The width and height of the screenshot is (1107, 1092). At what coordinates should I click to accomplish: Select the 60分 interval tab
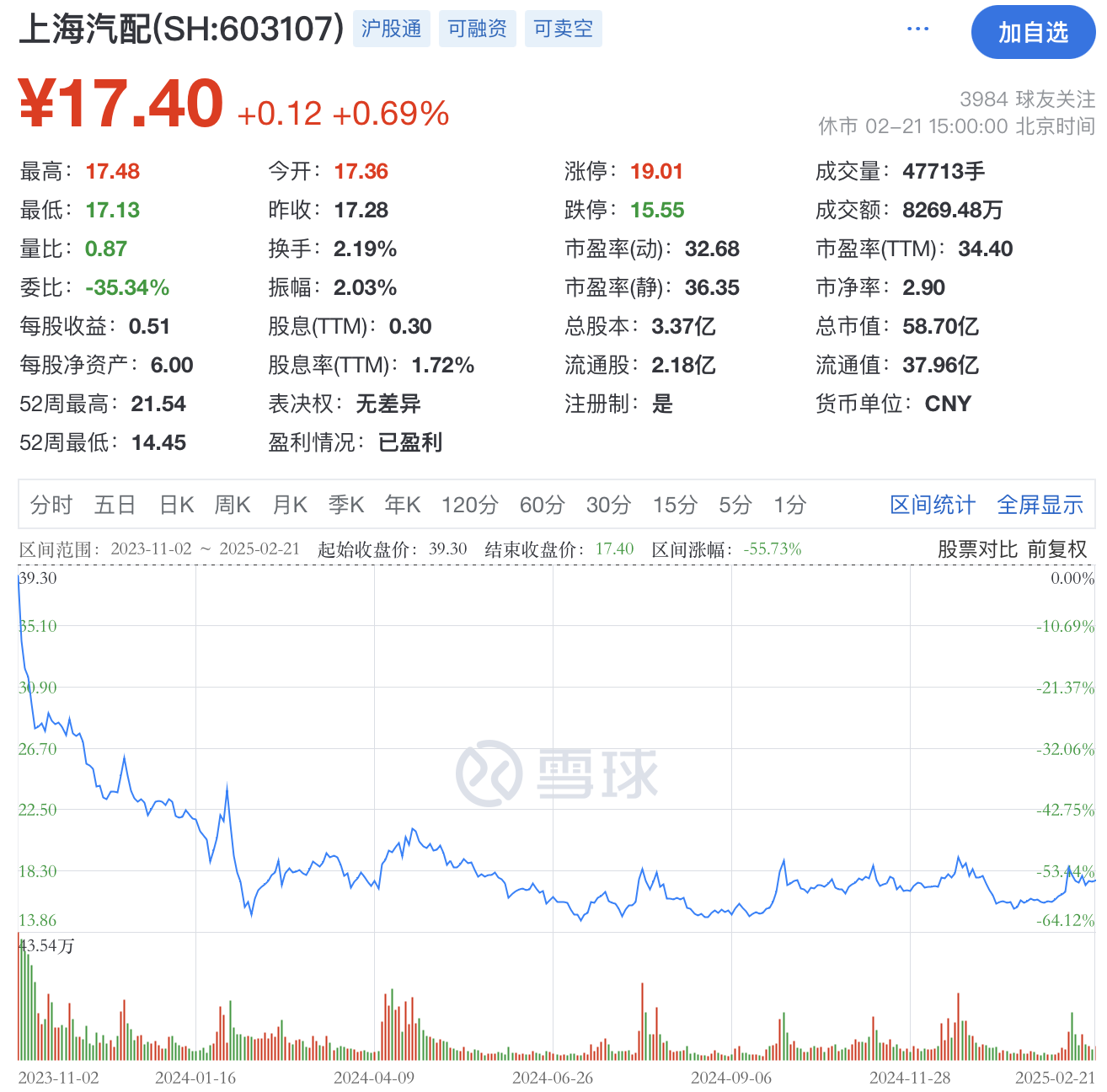click(x=542, y=505)
